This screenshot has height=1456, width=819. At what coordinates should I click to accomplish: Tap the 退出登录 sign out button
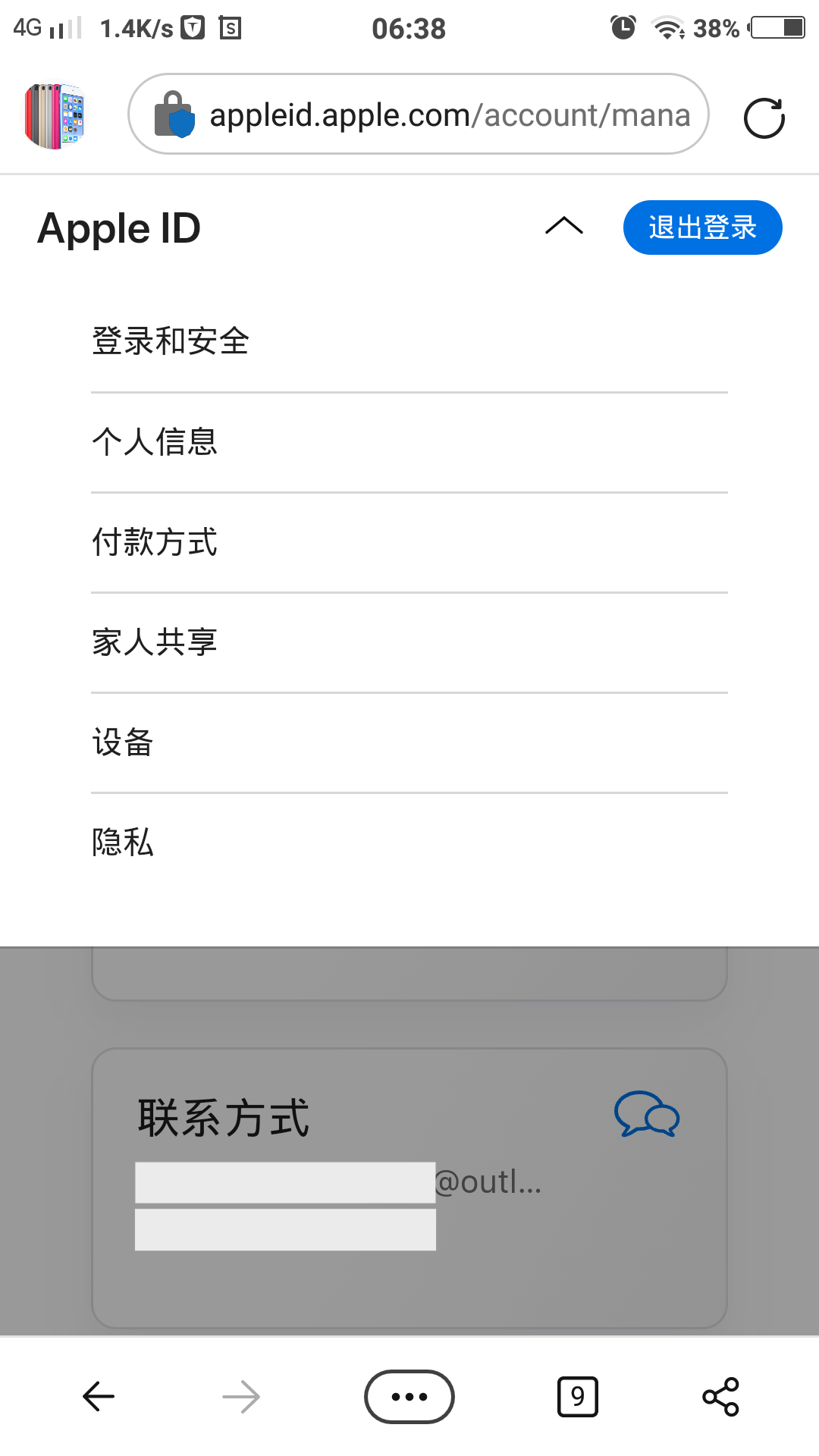pos(702,227)
